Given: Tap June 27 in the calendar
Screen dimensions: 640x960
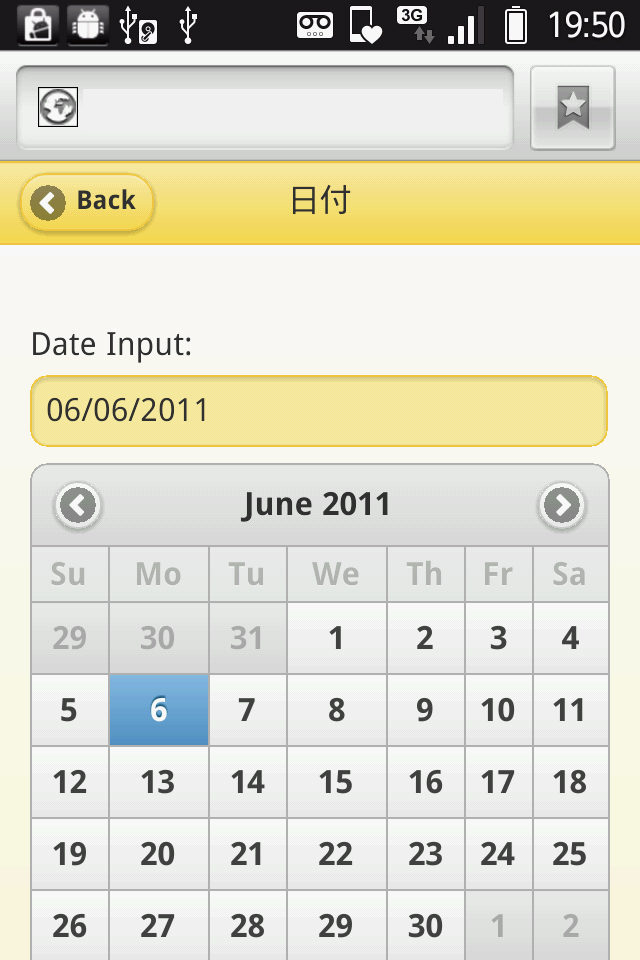Looking at the screenshot, I should pos(159,926).
